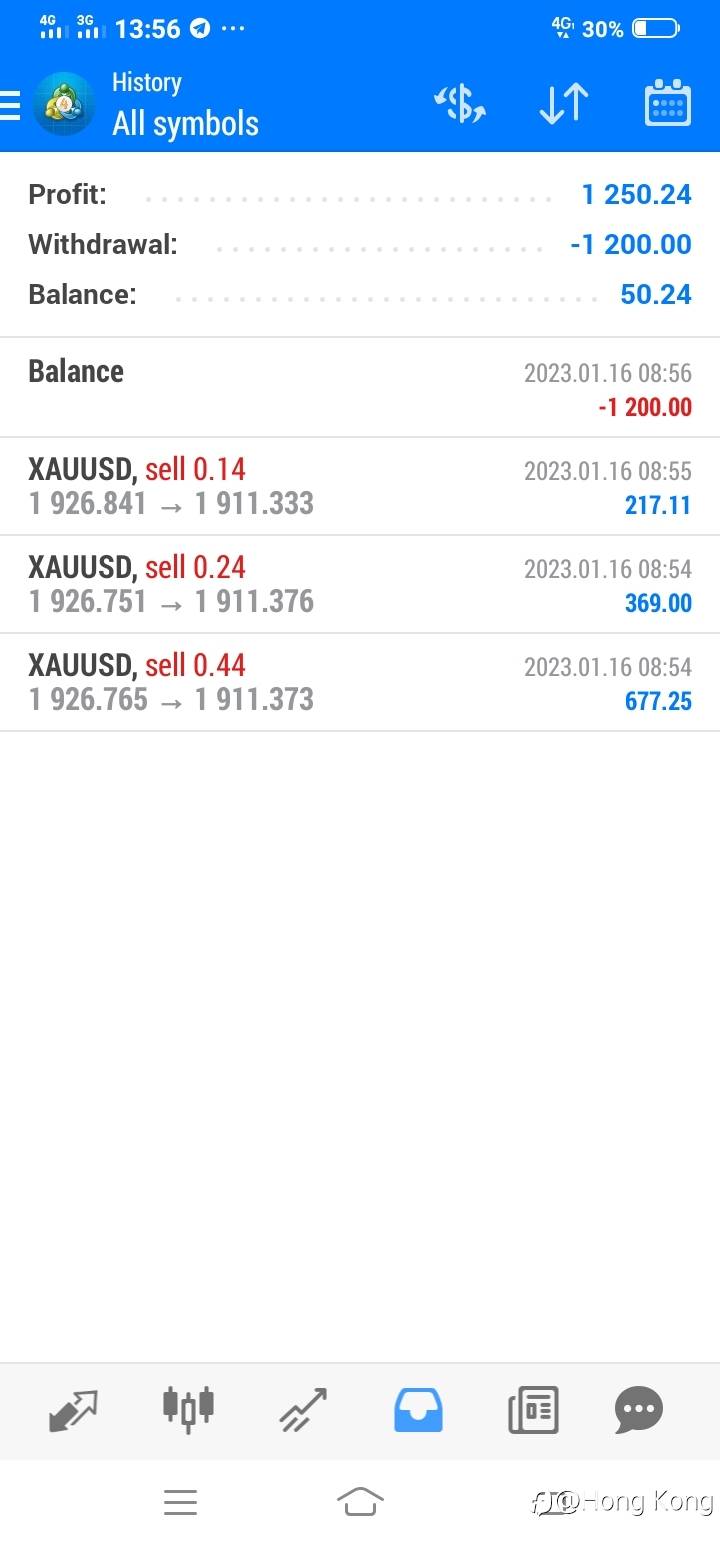Open the chat messages tab

click(x=639, y=1410)
